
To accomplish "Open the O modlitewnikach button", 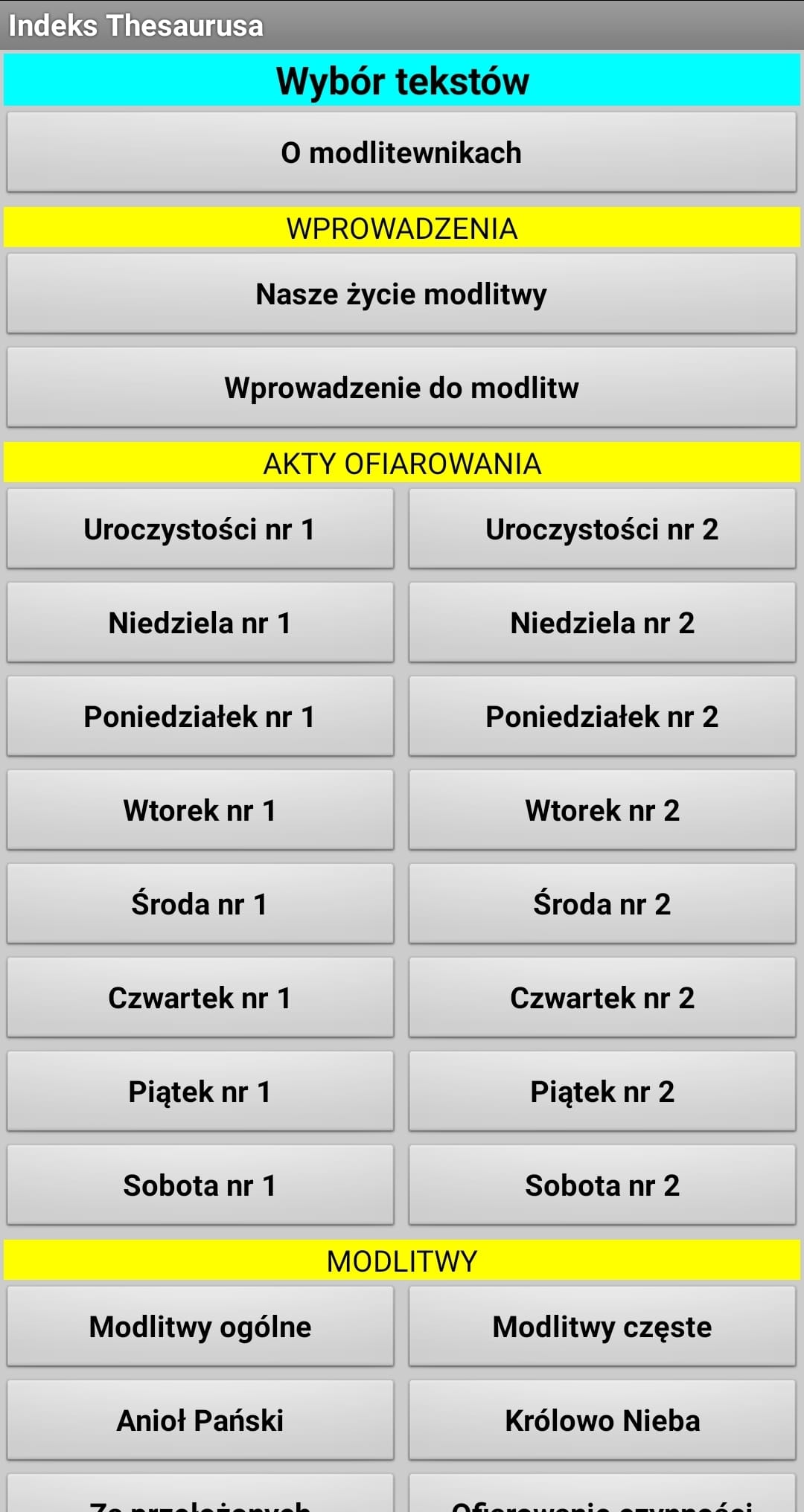I will [x=402, y=153].
